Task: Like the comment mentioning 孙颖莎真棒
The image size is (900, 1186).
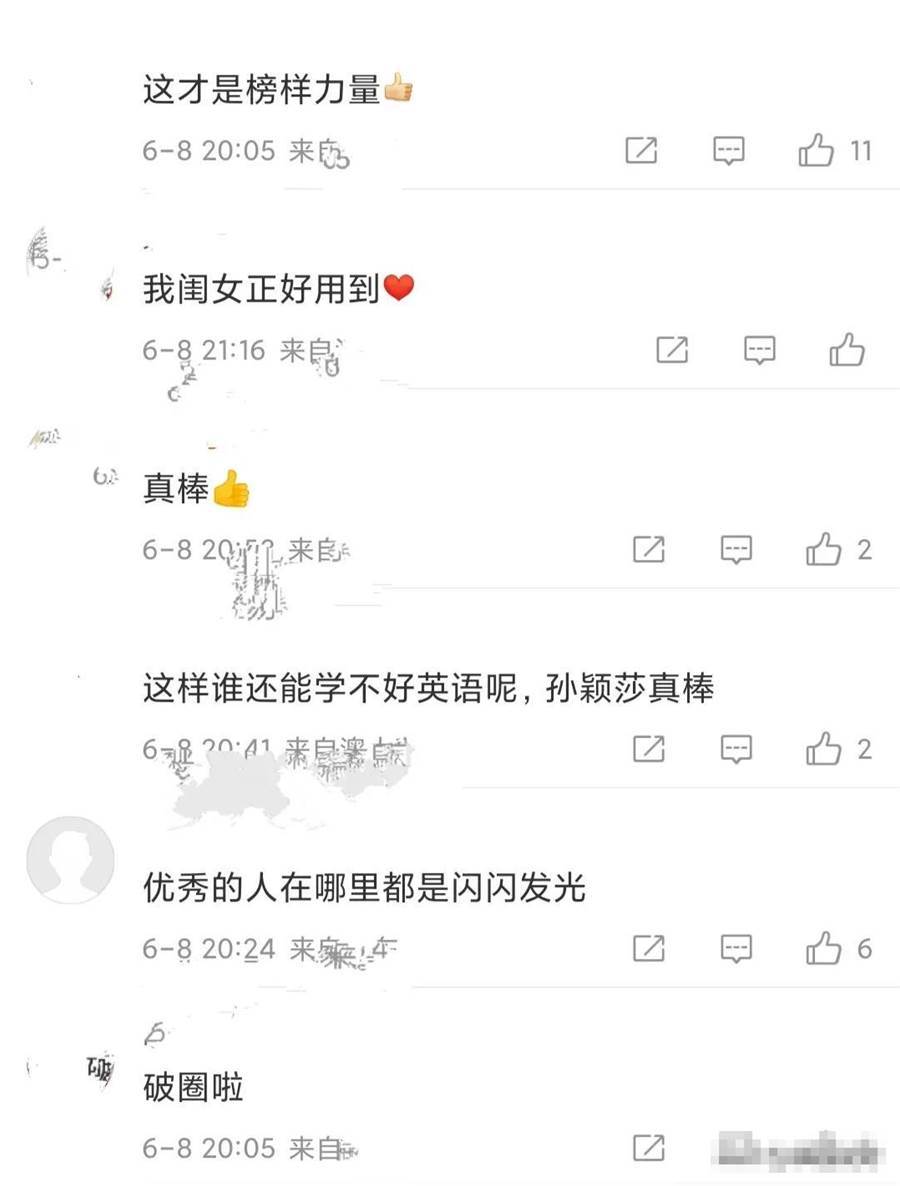Action: click(x=824, y=748)
